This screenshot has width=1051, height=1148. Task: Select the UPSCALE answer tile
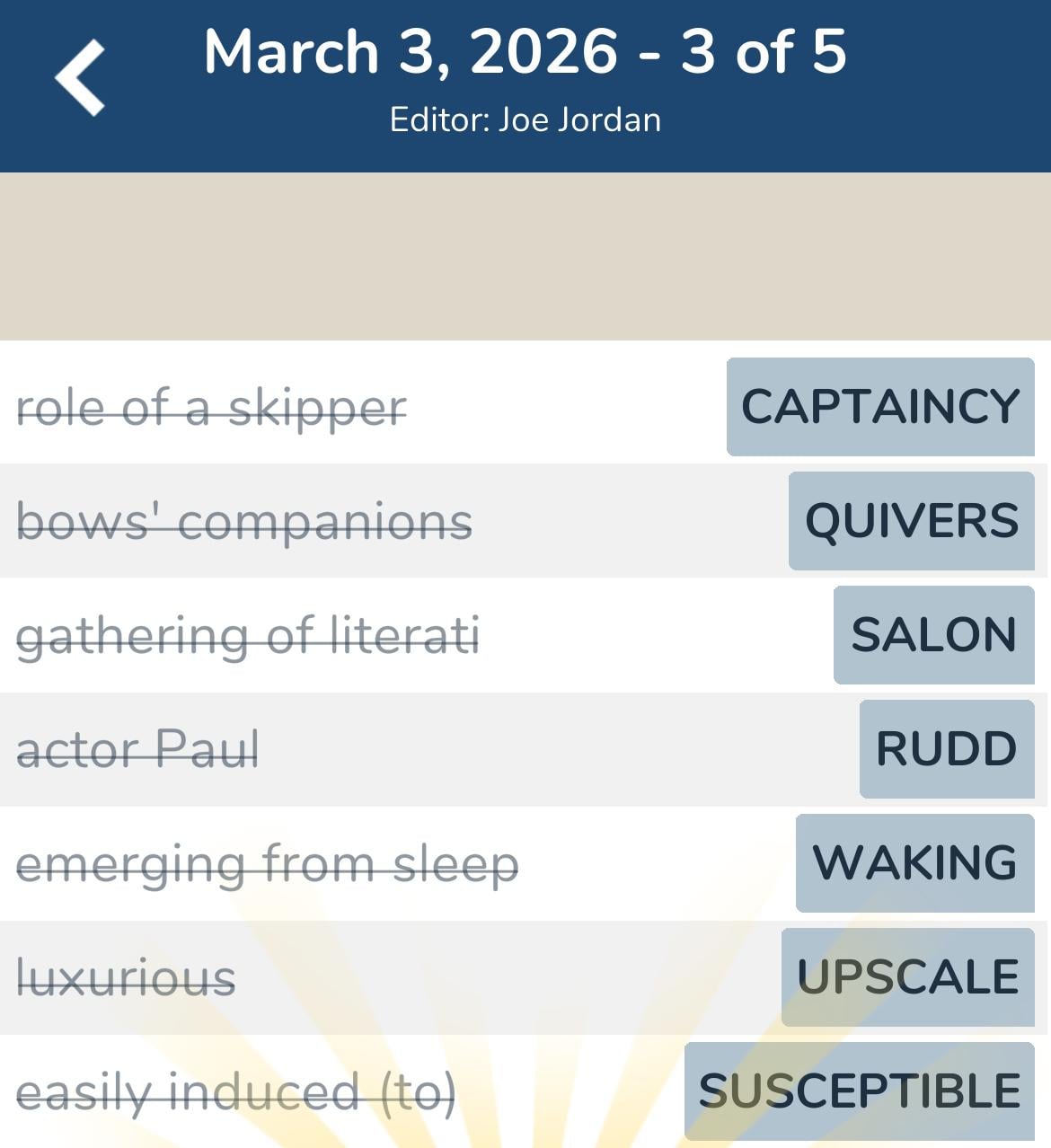[905, 976]
